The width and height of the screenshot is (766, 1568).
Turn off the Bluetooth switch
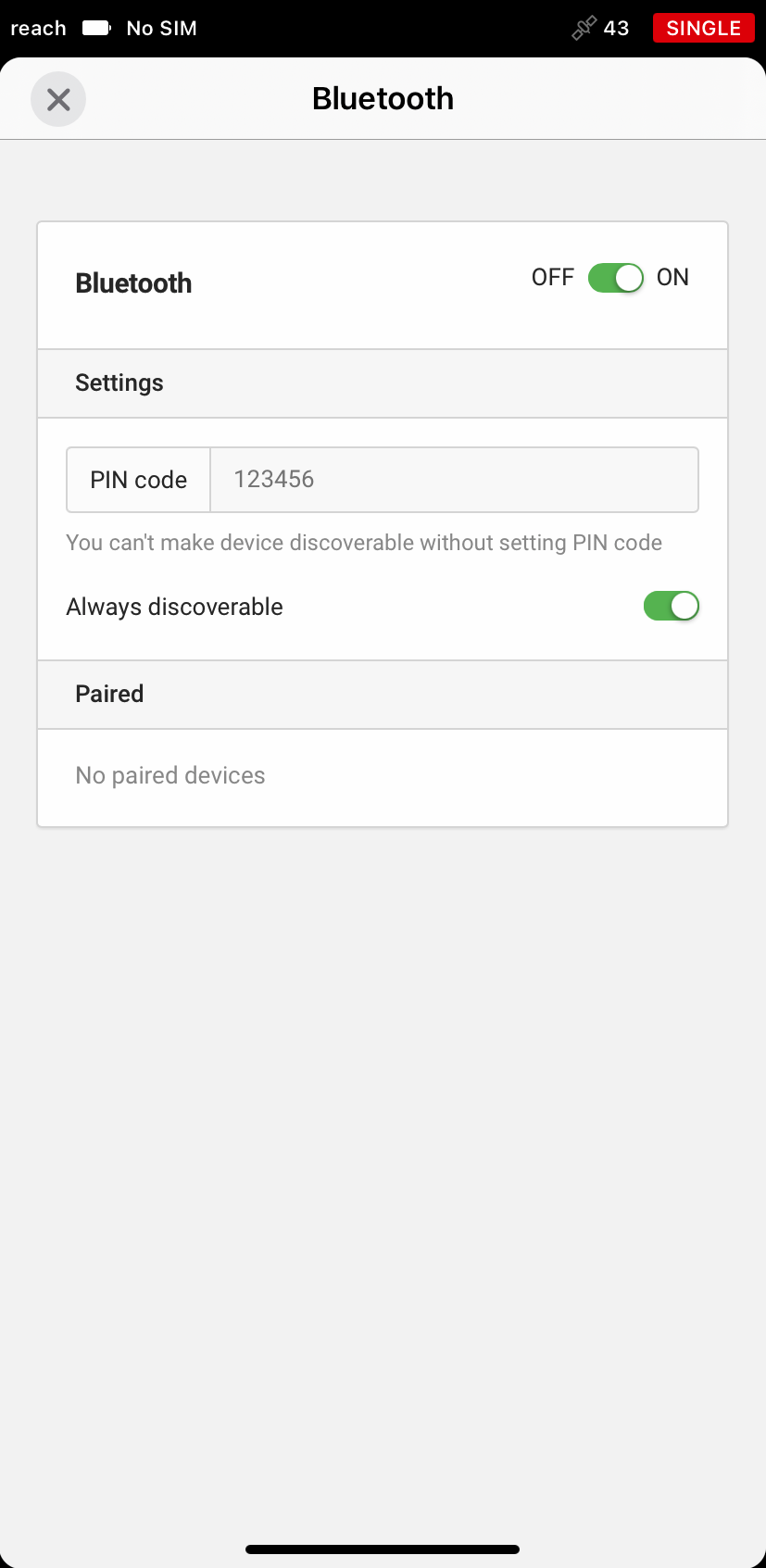616,278
